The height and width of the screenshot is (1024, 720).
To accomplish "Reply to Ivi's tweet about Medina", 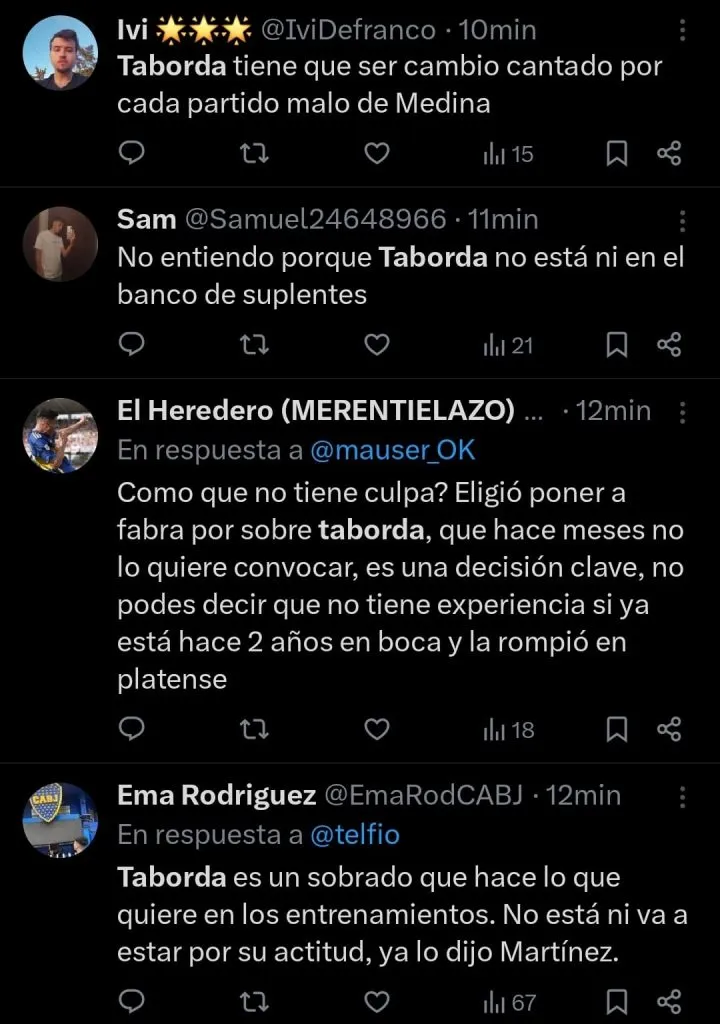I will click(132, 154).
